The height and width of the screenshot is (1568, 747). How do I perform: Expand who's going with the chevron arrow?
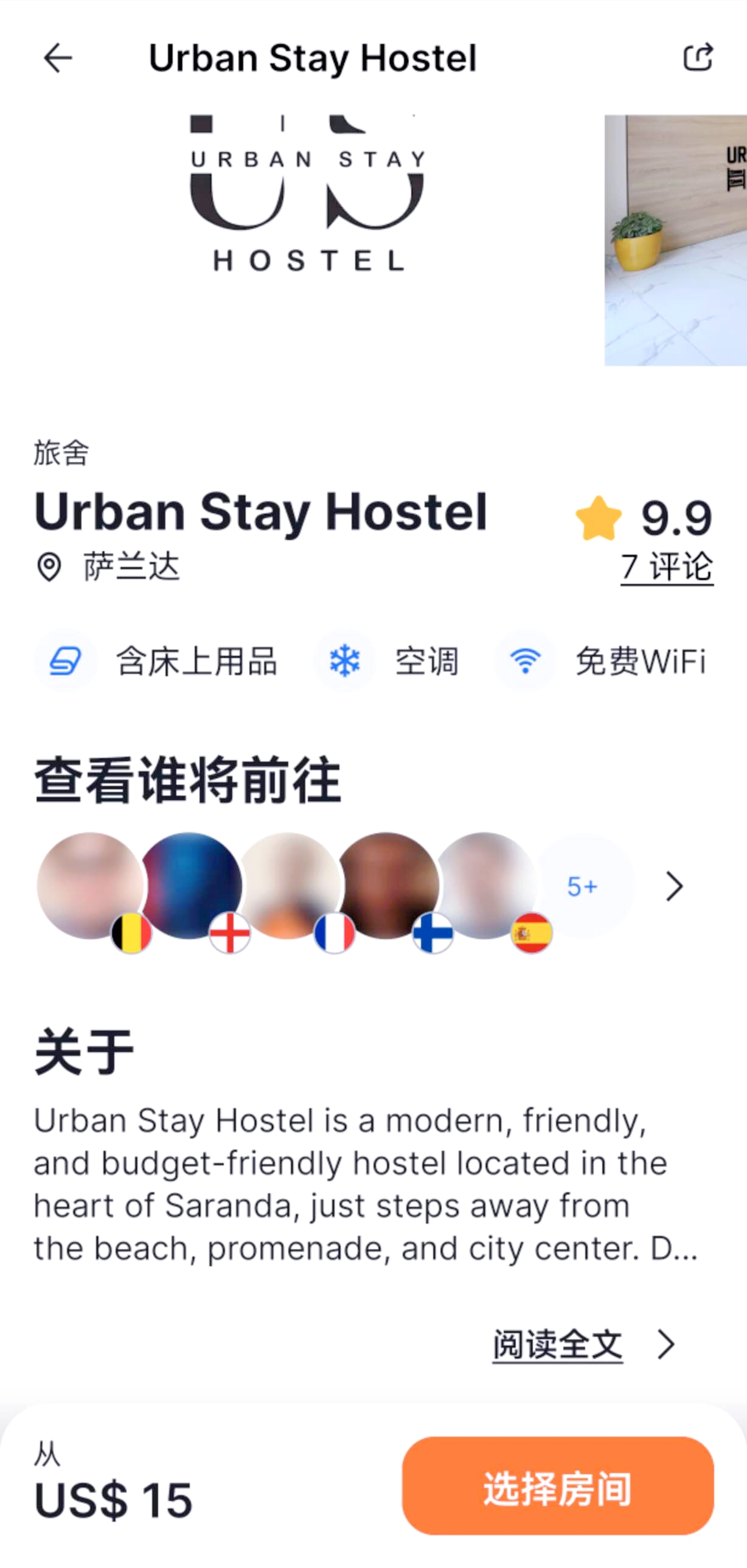pyautogui.click(x=674, y=886)
